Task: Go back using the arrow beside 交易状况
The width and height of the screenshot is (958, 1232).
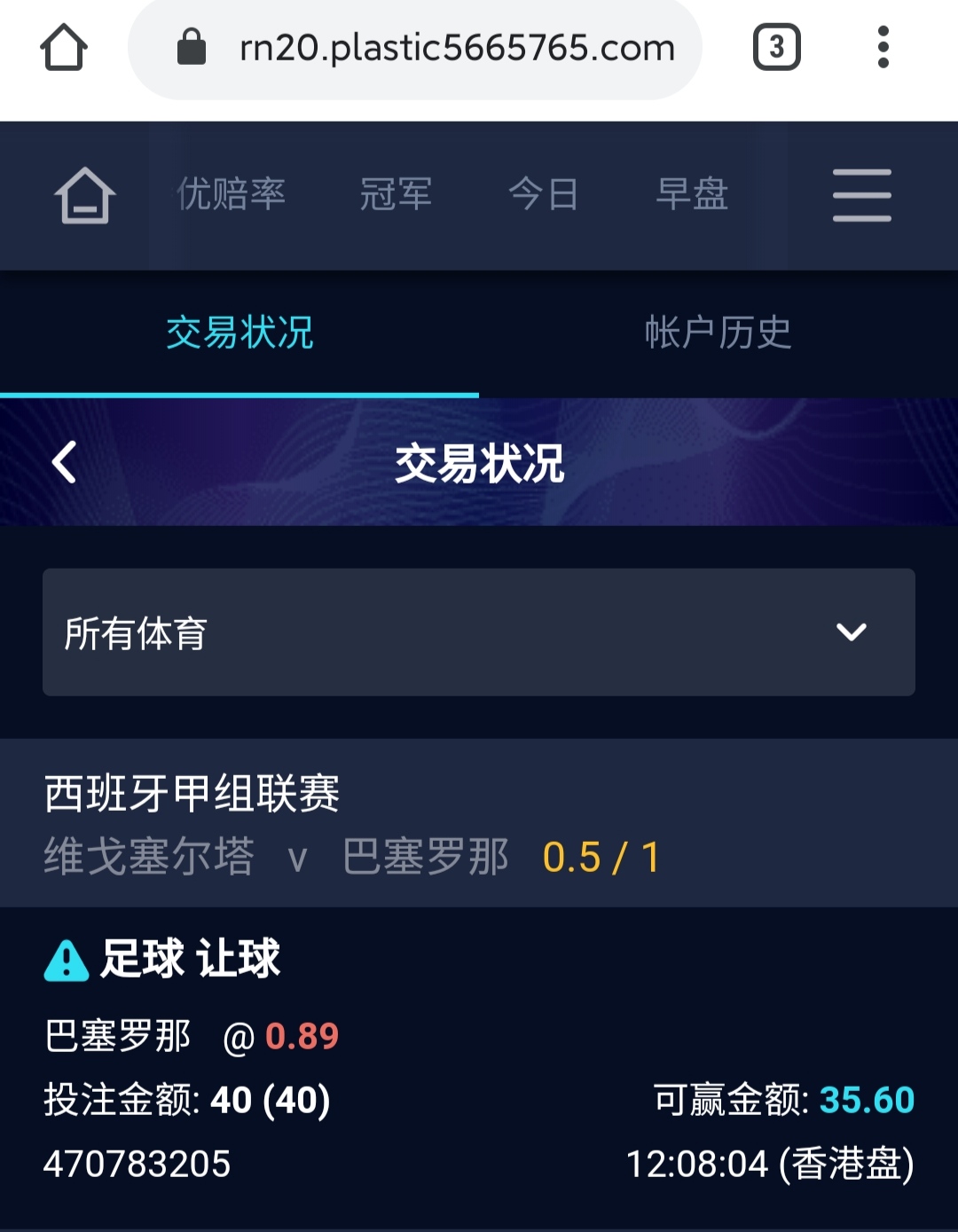Action: pos(64,462)
